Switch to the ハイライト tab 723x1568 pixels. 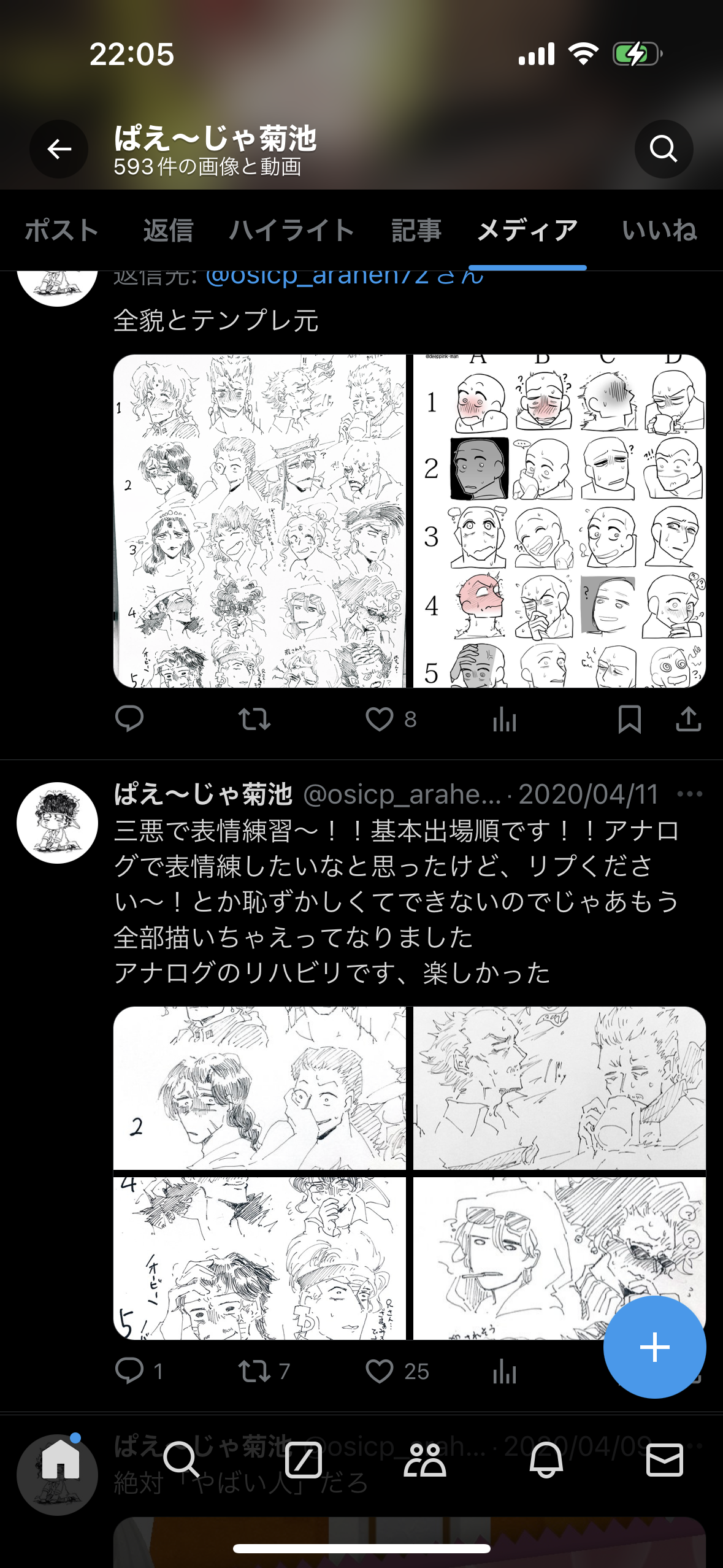292,231
